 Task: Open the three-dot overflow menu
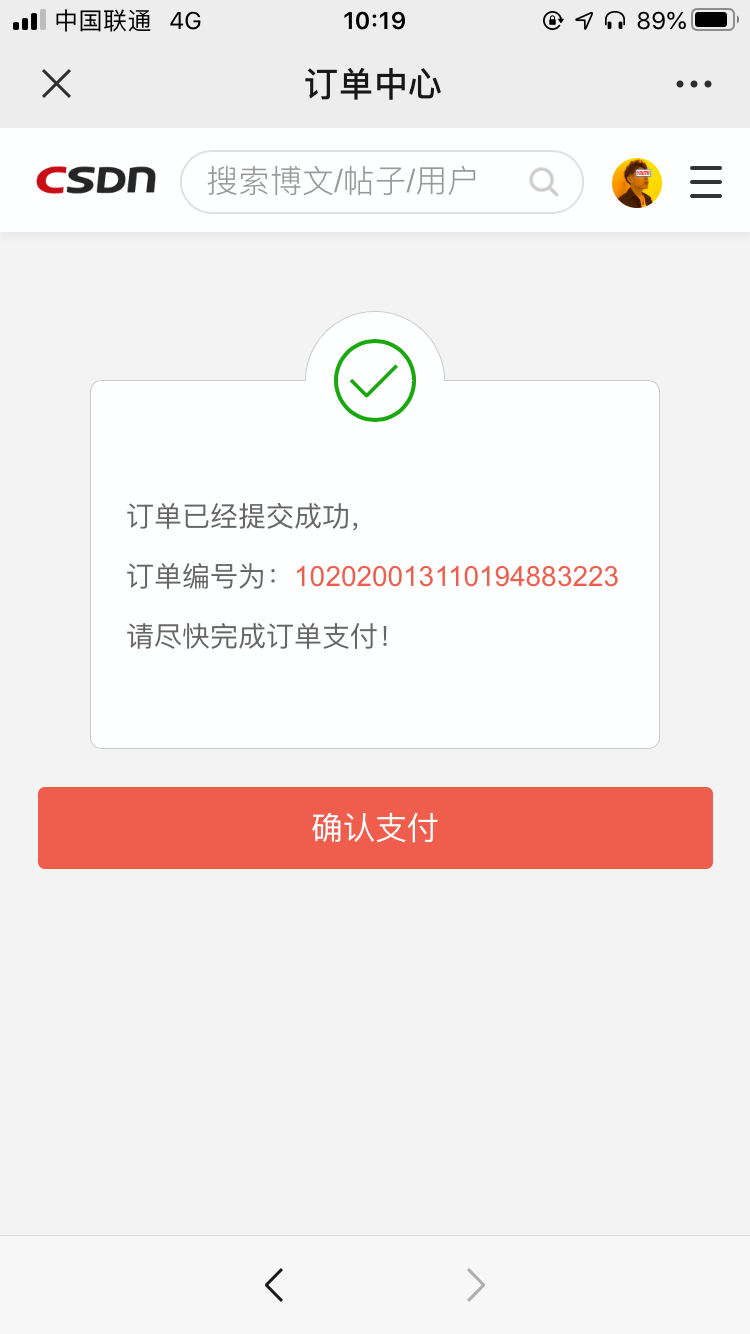693,84
